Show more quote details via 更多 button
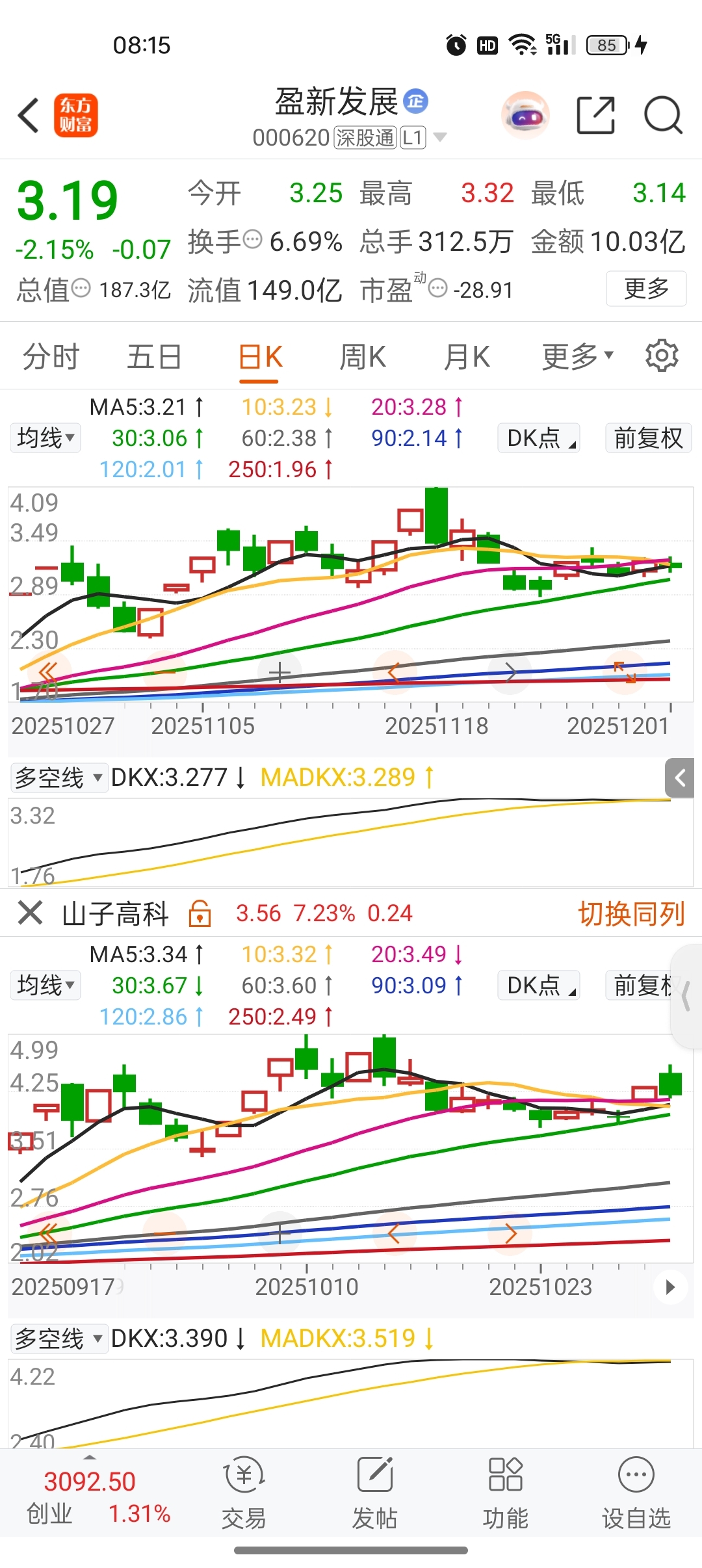Screen dimensions: 702x1568 click(646, 288)
